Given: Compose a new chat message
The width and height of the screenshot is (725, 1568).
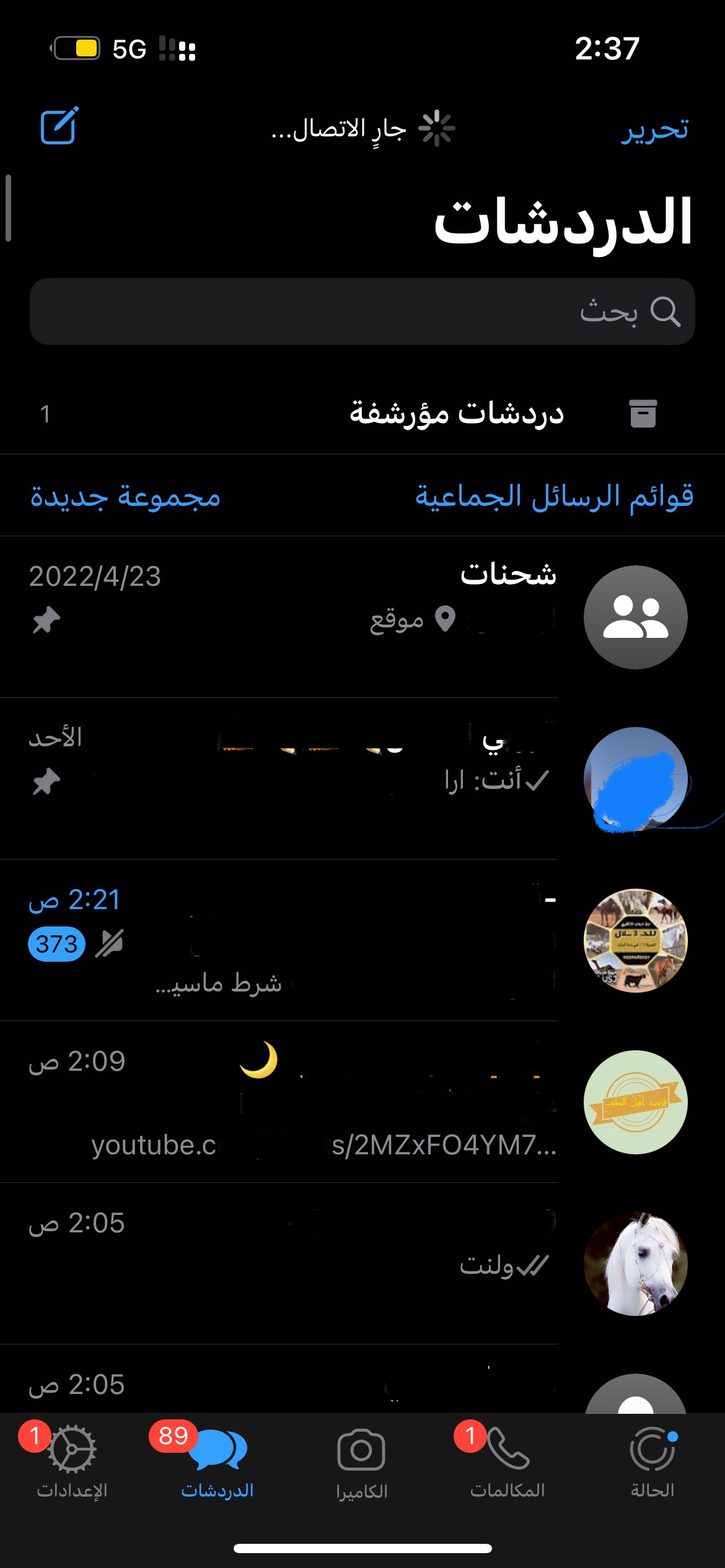Looking at the screenshot, I should coord(59,126).
